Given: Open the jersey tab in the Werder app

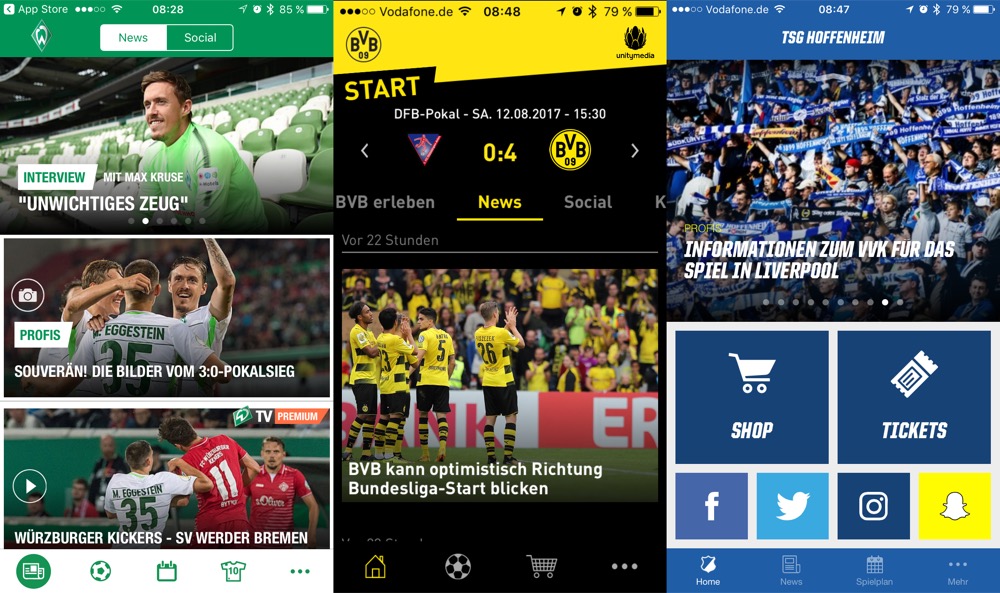Looking at the screenshot, I should click(x=233, y=571).
